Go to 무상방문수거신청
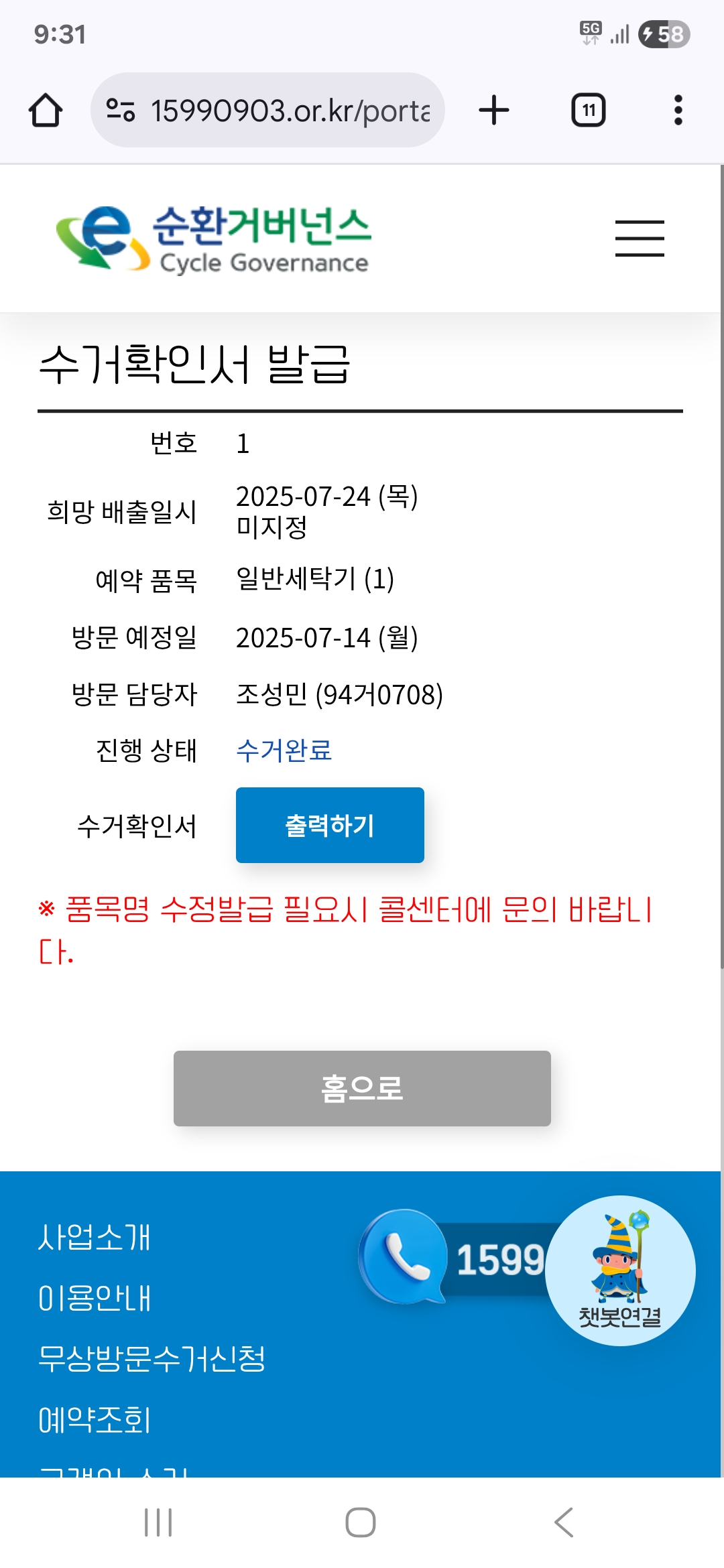 click(152, 1359)
